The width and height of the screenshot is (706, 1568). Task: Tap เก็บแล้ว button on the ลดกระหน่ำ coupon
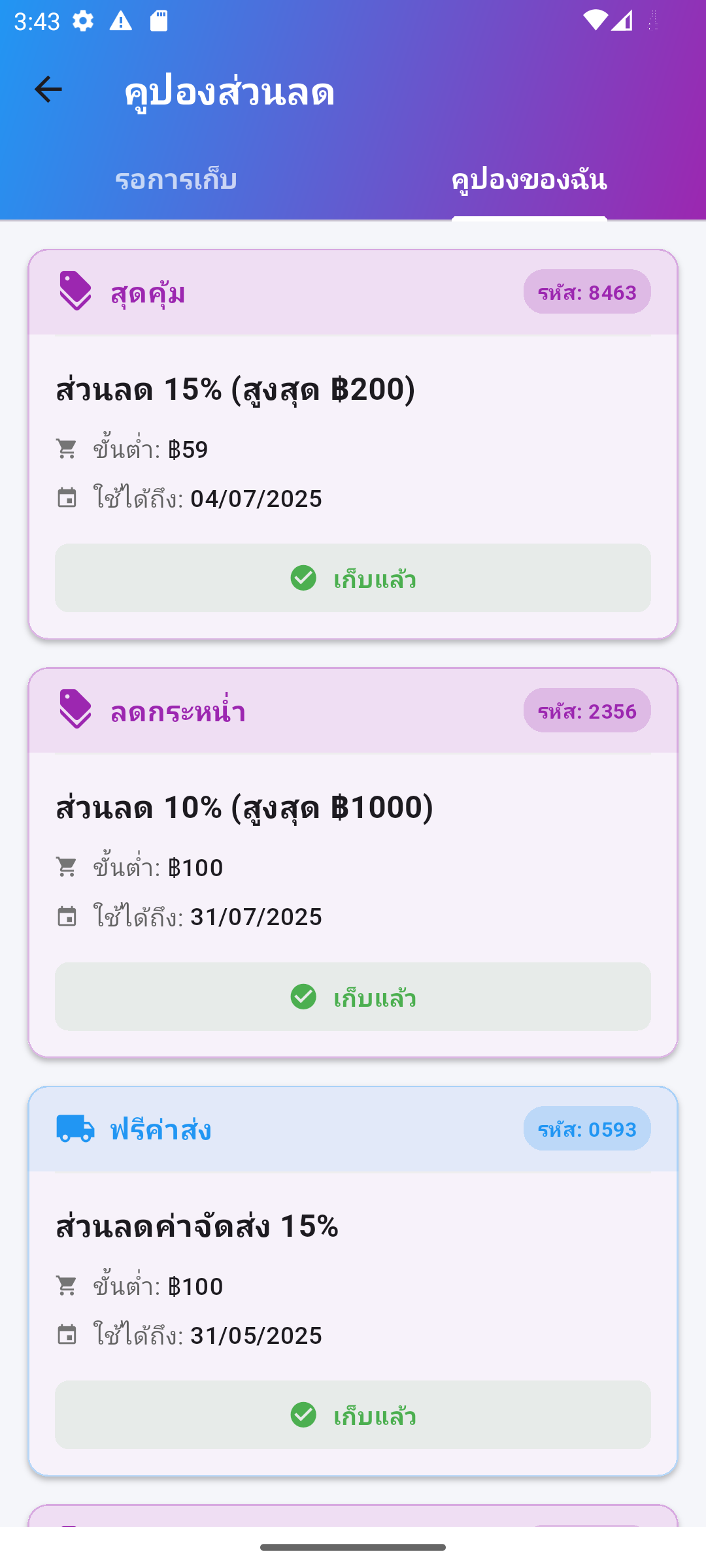pos(352,996)
